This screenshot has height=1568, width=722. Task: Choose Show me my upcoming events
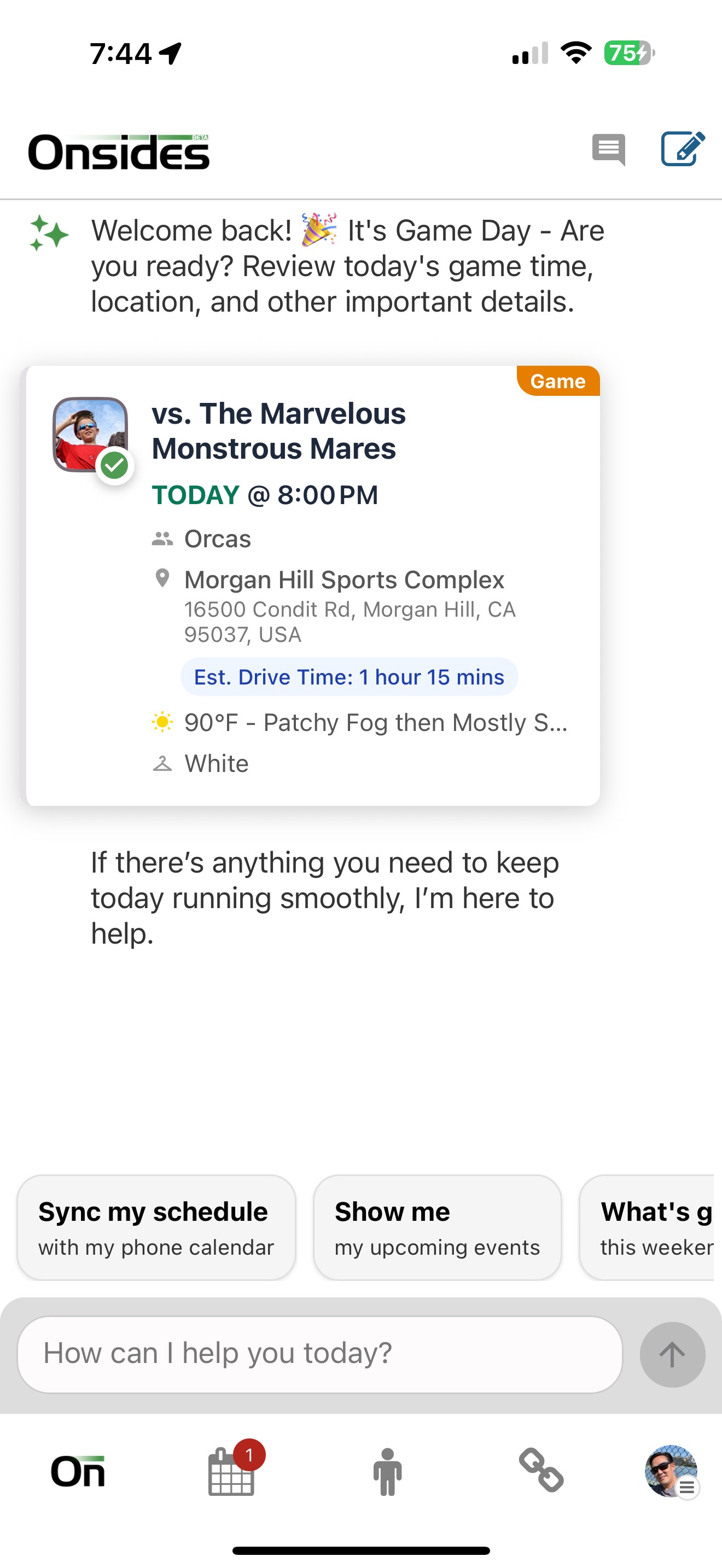click(x=437, y=1228)
